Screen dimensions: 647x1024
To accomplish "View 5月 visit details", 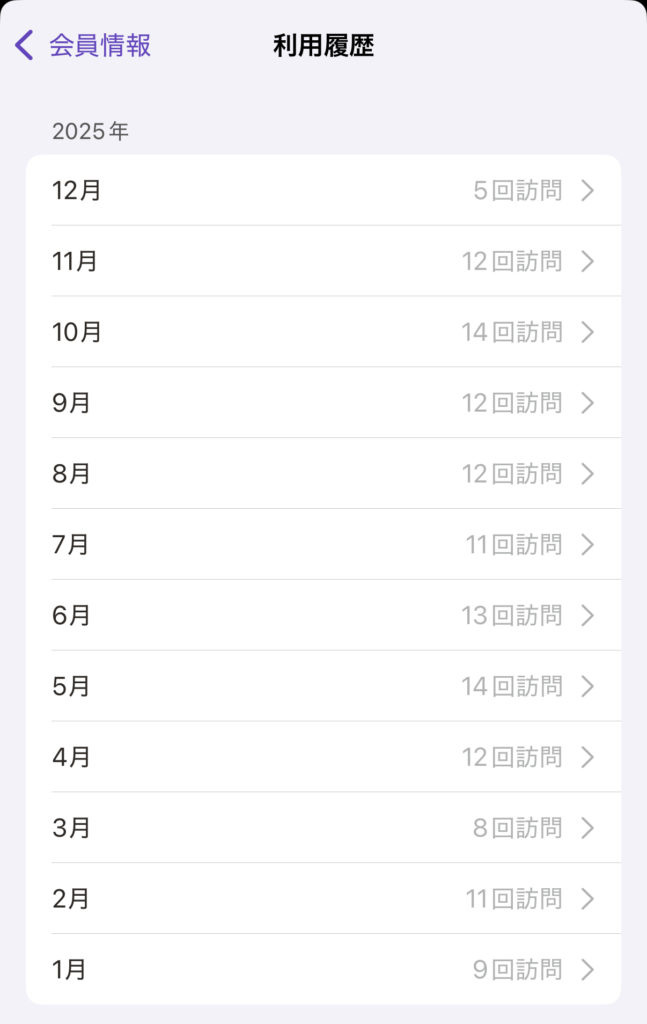I will pos(323,686).
